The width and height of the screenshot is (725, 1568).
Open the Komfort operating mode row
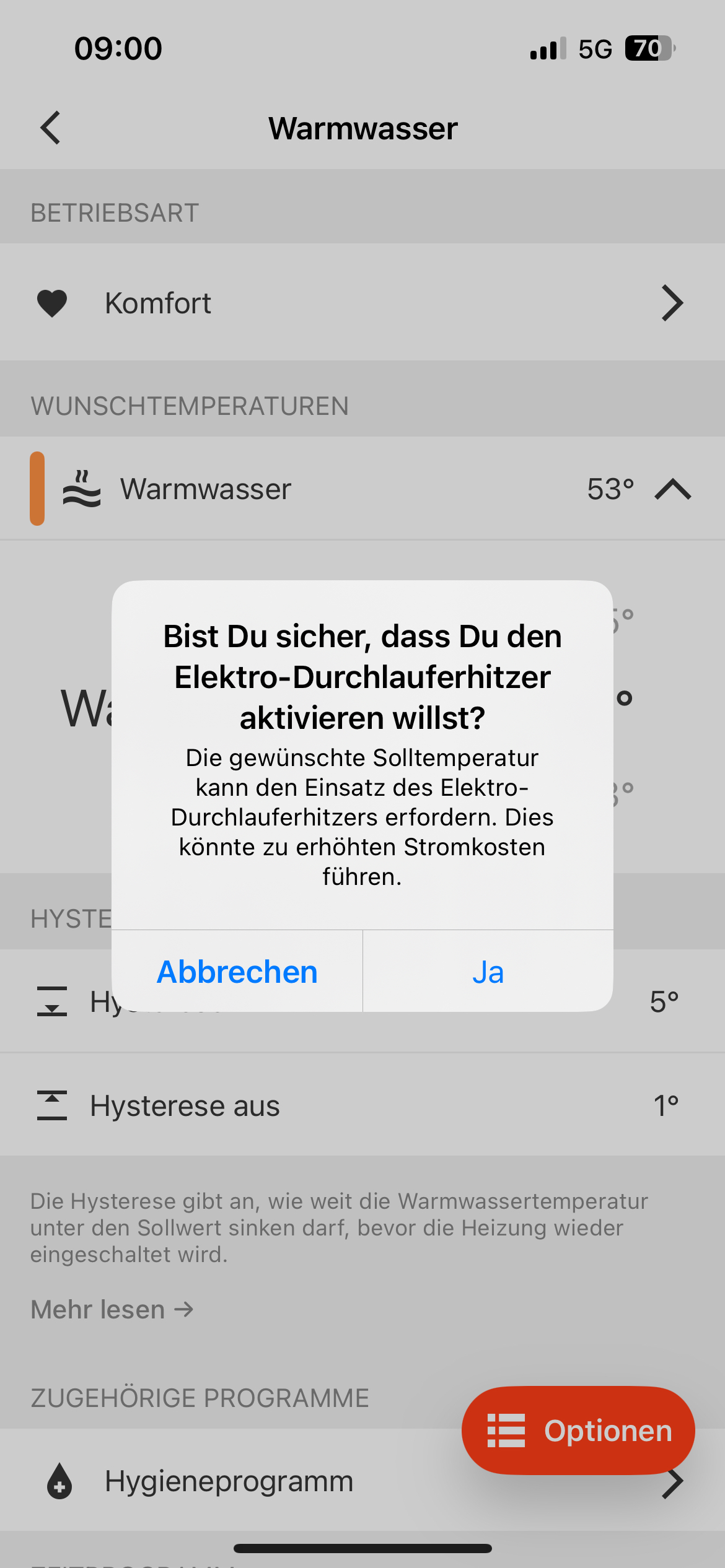(x=362, y=303)
